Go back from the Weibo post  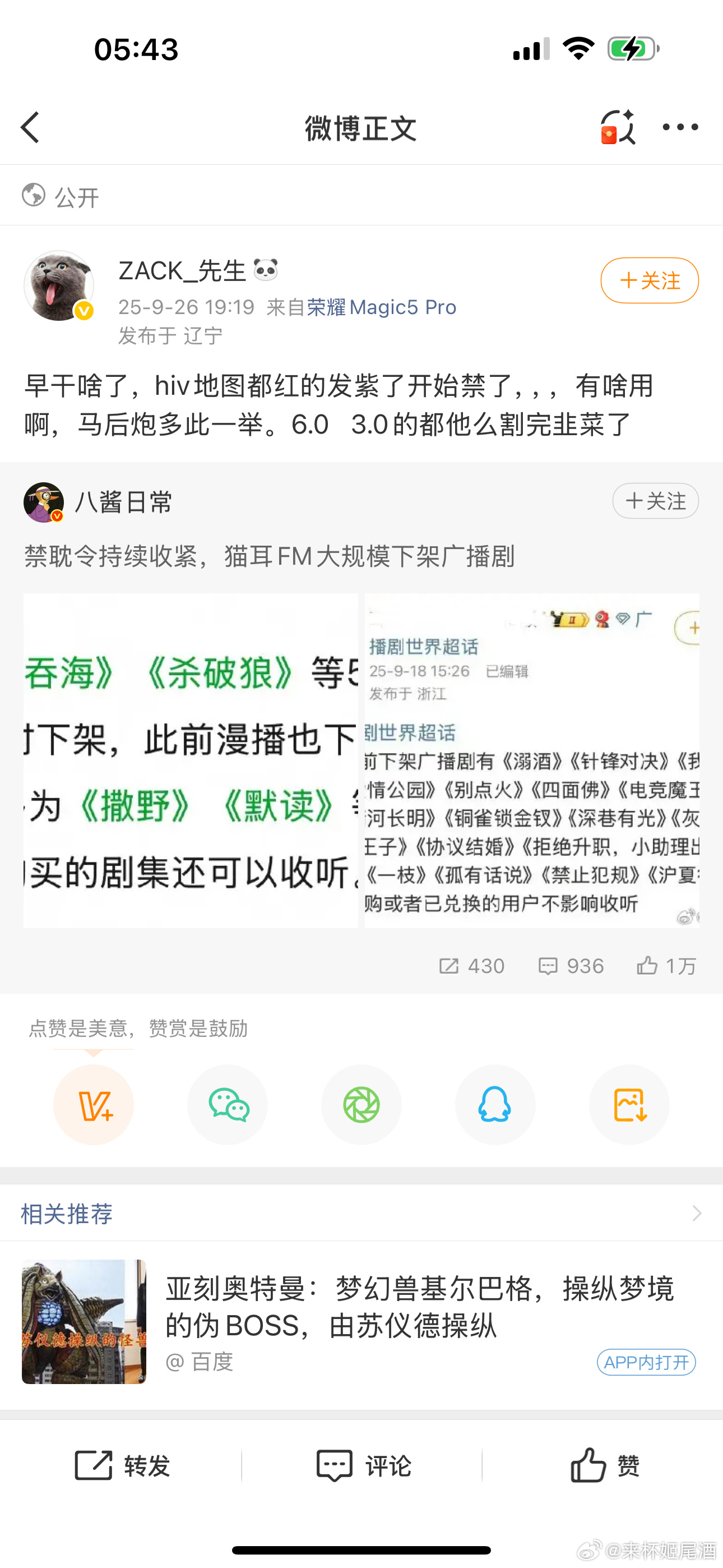[x=30, y=127]
